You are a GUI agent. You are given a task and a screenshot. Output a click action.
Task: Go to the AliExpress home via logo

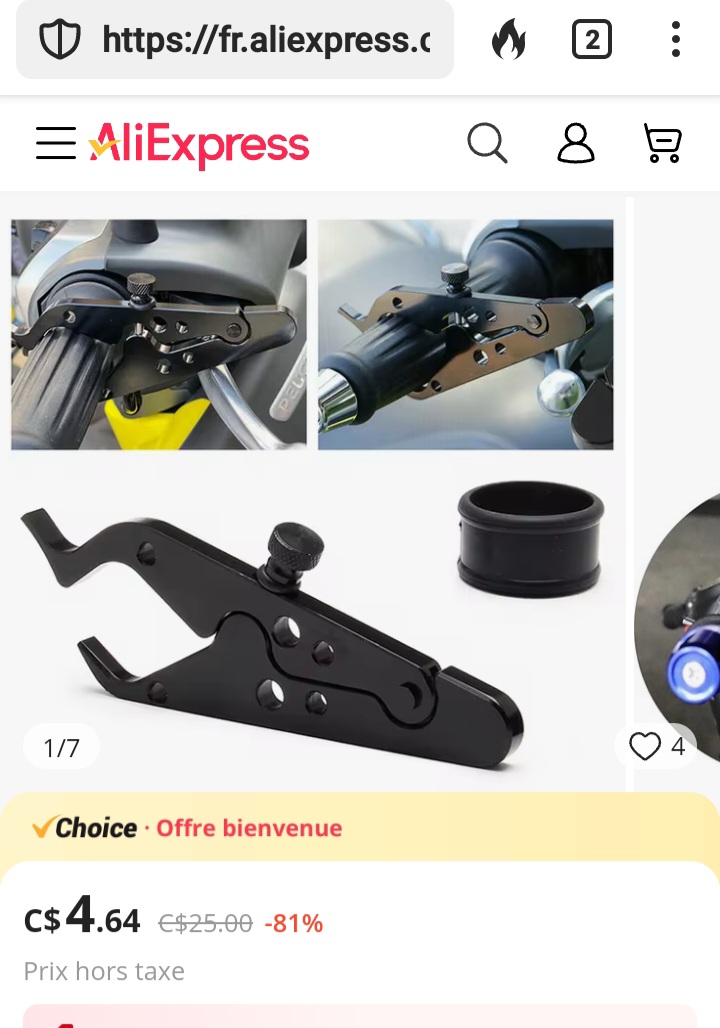click(x=200, y=145)
